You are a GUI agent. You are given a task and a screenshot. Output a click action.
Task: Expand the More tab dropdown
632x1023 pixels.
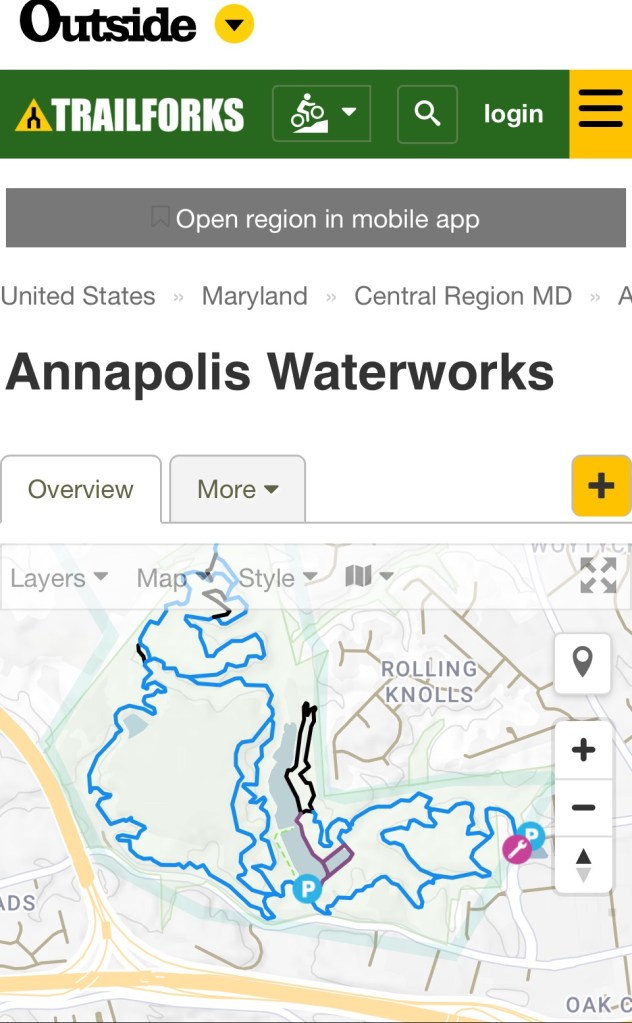pos(237,489)
